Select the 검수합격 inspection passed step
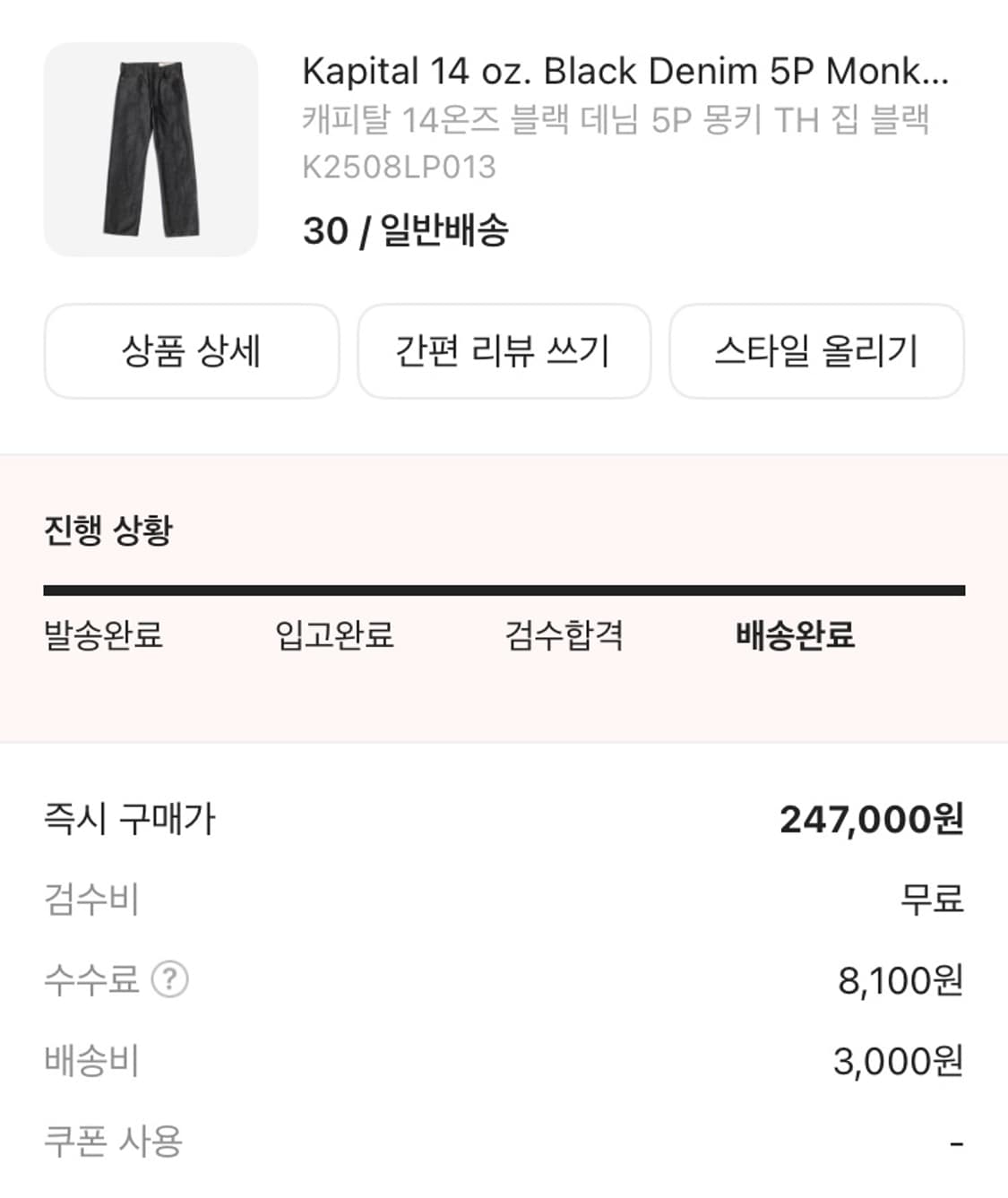Image resolution: width=1008 pixels, height=1198 pixels. pyautogui.click(x=564, y=636)
